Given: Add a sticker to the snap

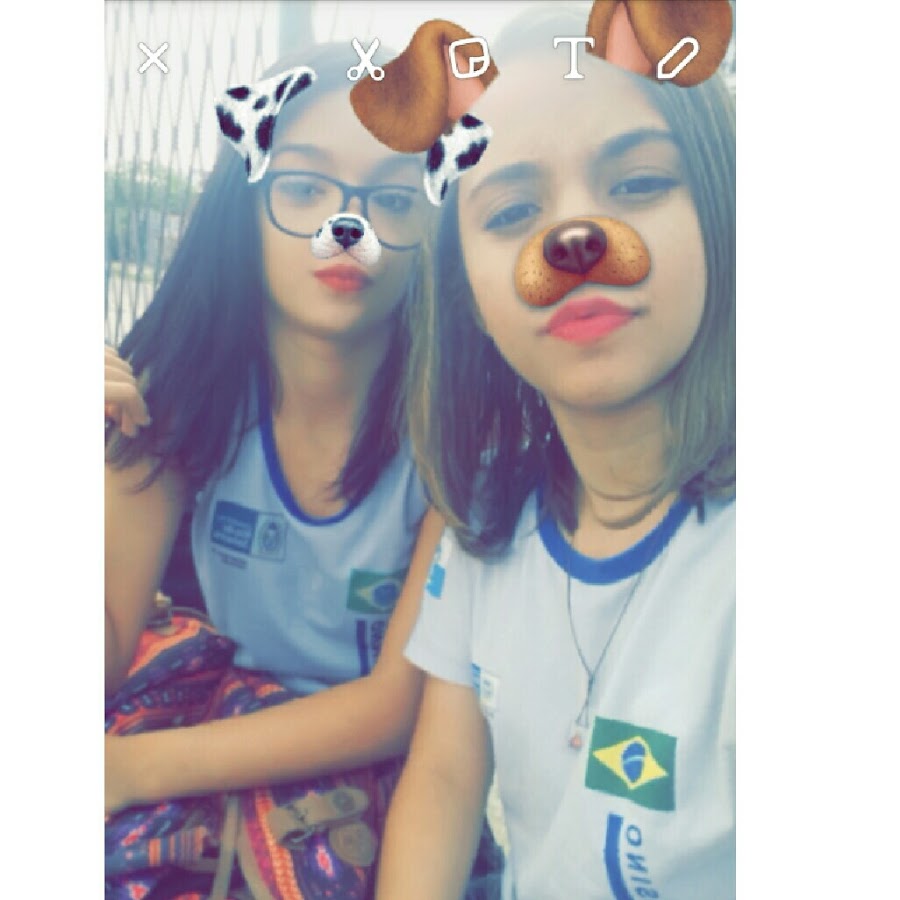Looking at the screenshot, I should click(x=467, y=59).
